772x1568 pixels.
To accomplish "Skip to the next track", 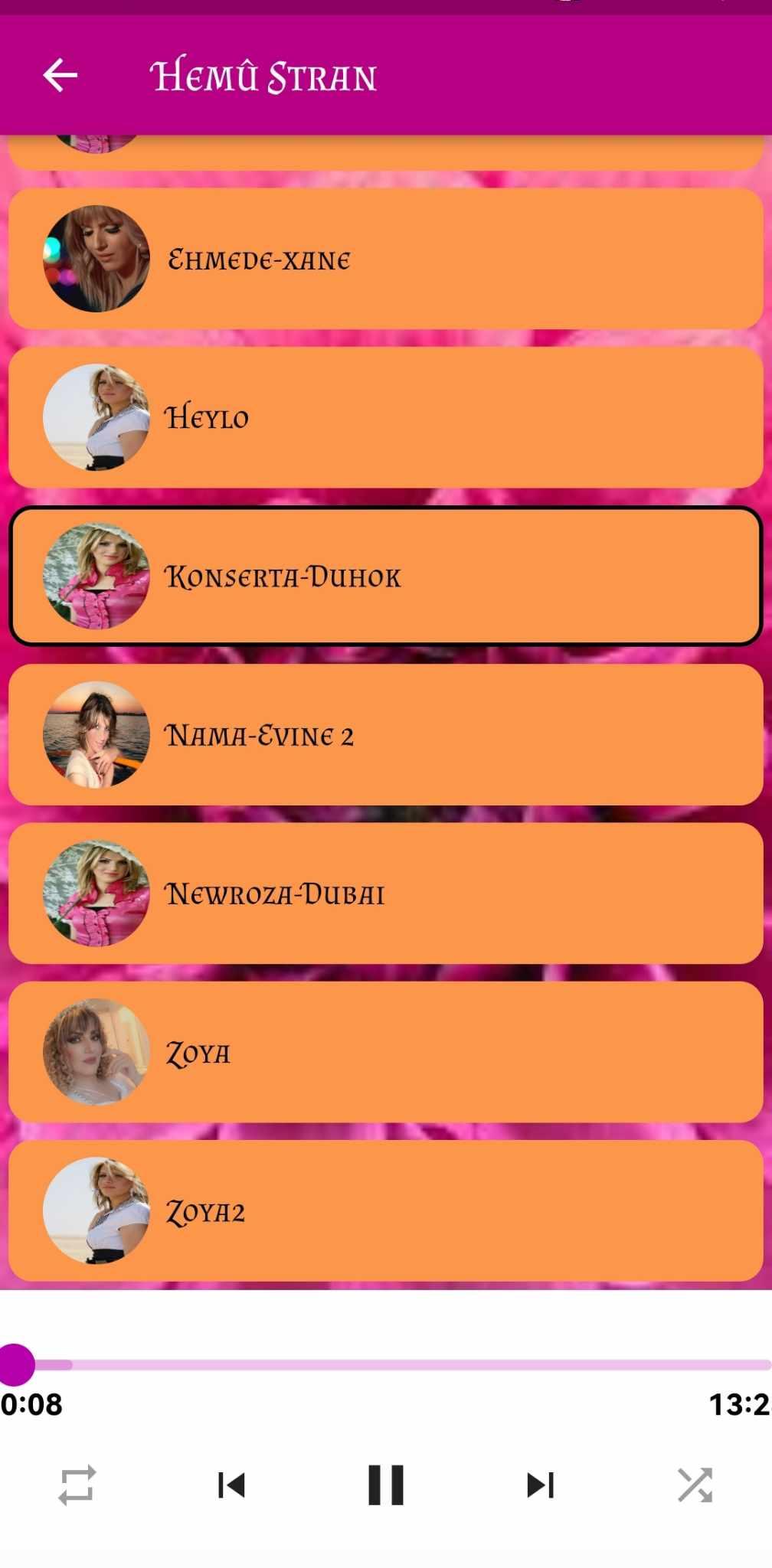I will (x=540, y=1485).
